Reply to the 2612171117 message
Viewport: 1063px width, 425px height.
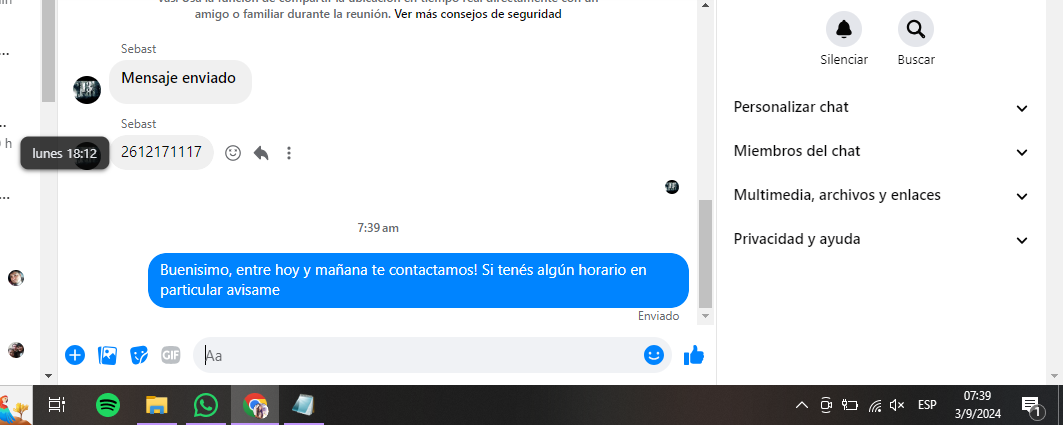tap(261, 153)
